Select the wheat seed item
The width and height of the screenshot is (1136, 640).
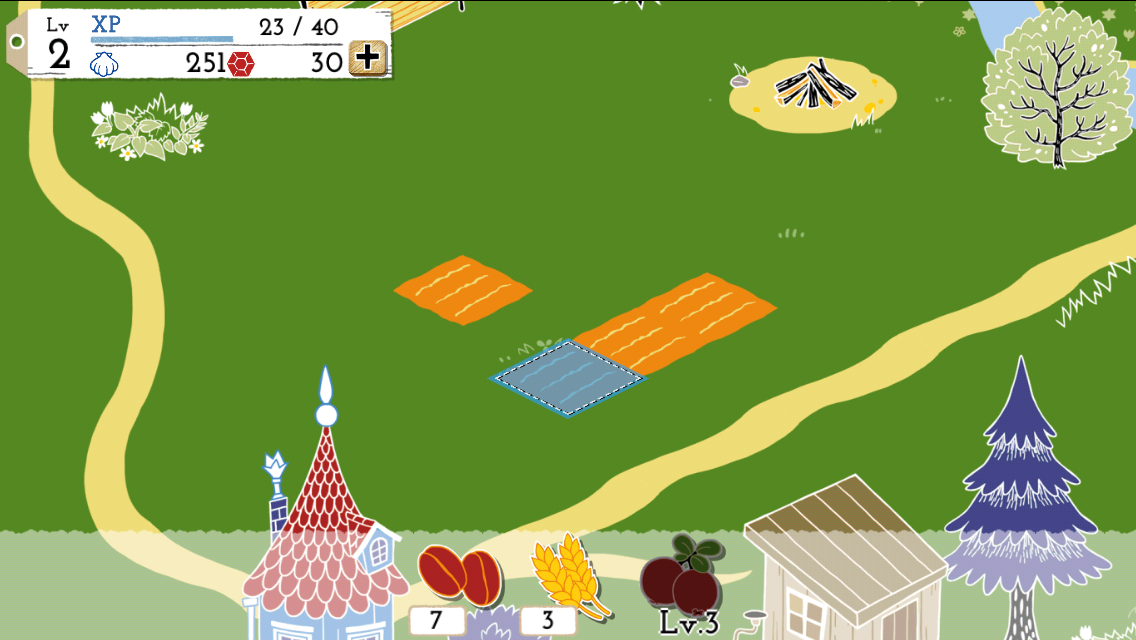(x=566, y=573)
